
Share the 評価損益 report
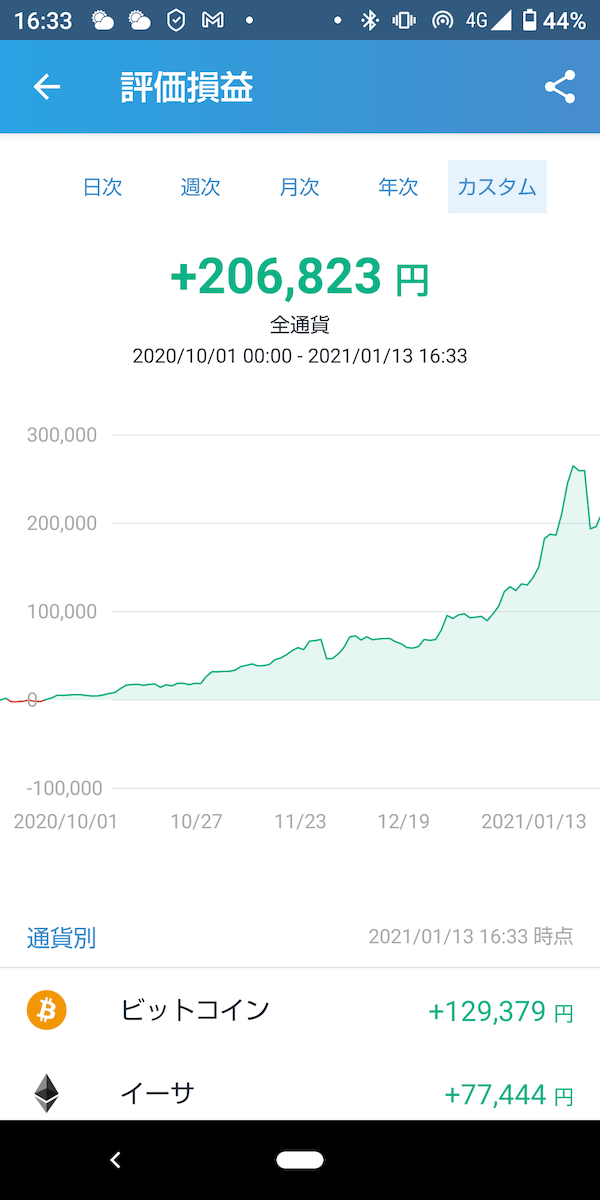click(x=560, y=87)
